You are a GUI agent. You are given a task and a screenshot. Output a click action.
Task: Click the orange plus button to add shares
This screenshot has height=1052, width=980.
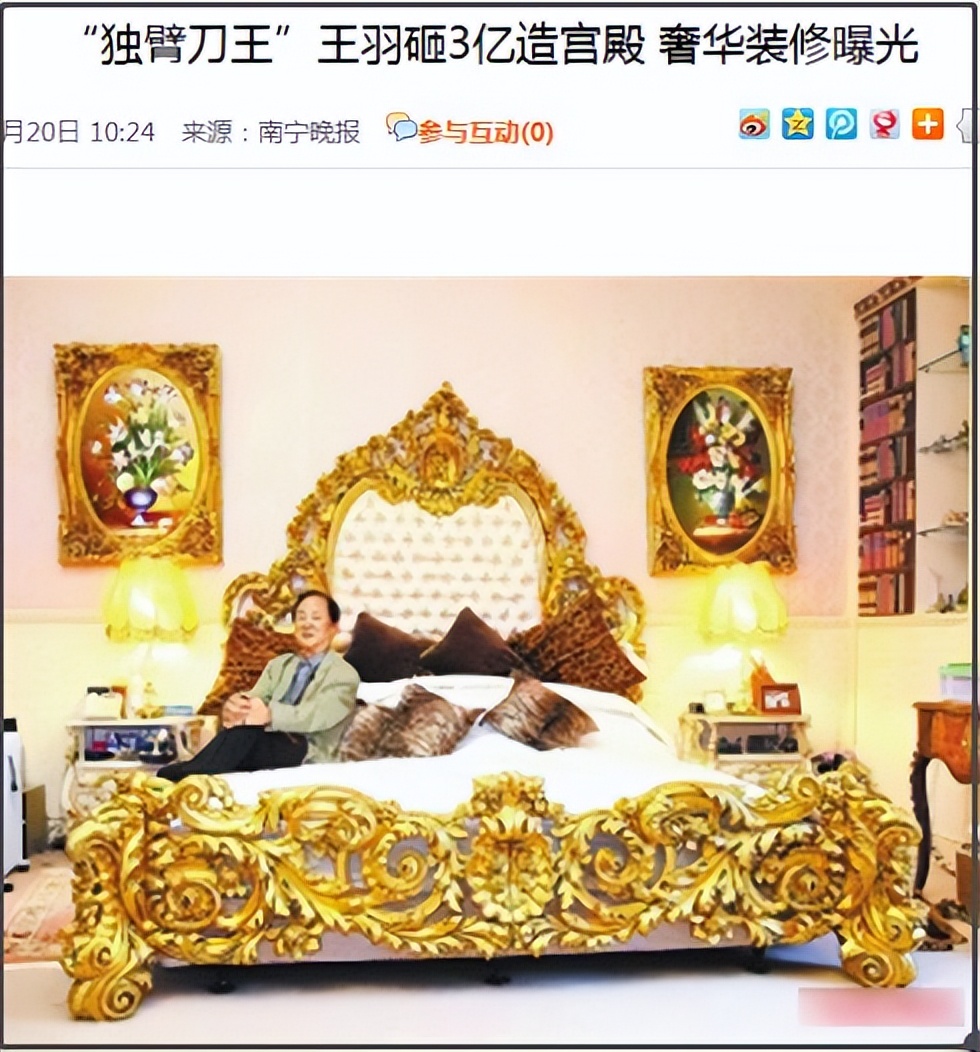coord(928,123)
